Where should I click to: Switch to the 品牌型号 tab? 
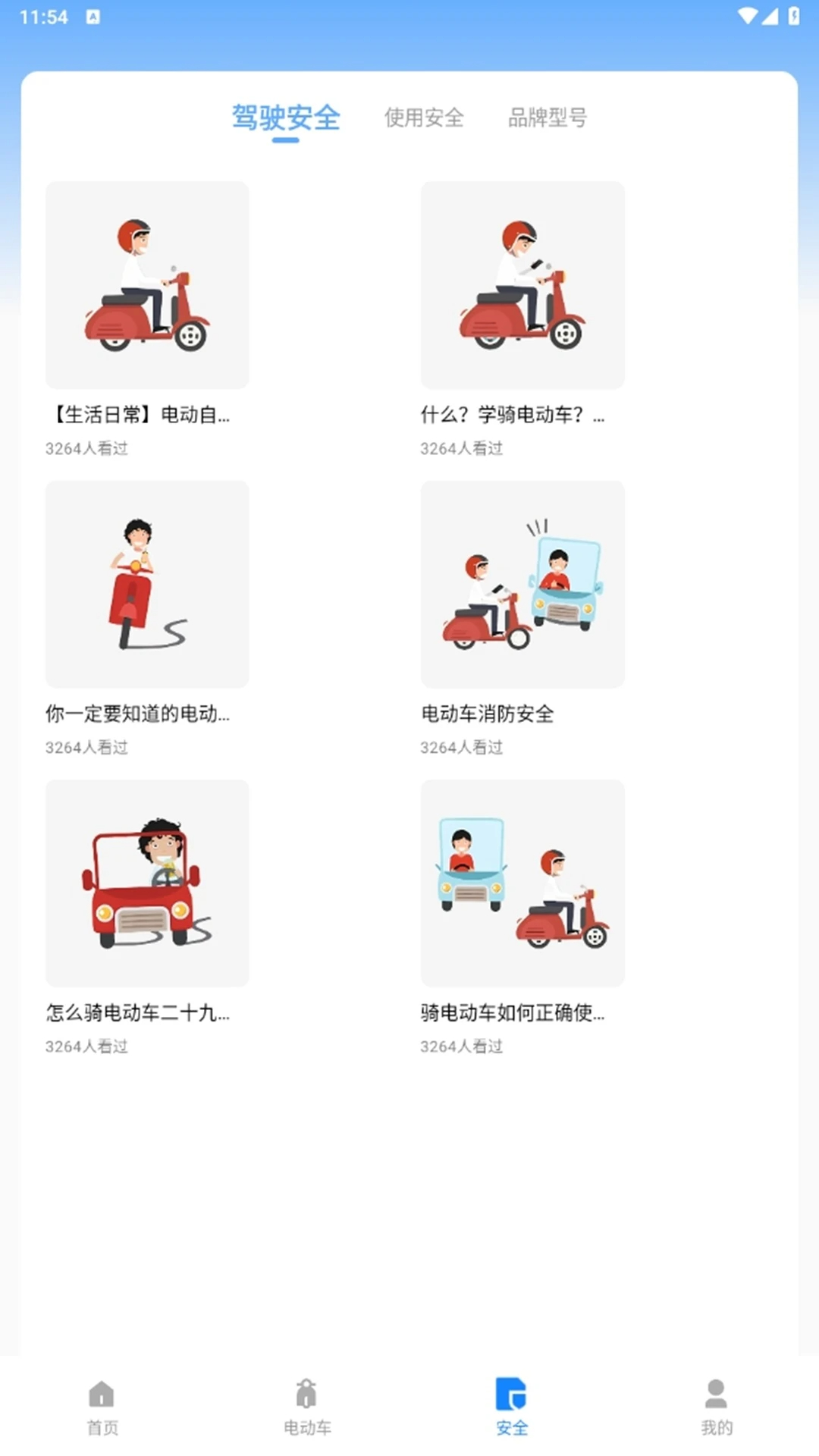pyautogui.click(x=548, y=118)
